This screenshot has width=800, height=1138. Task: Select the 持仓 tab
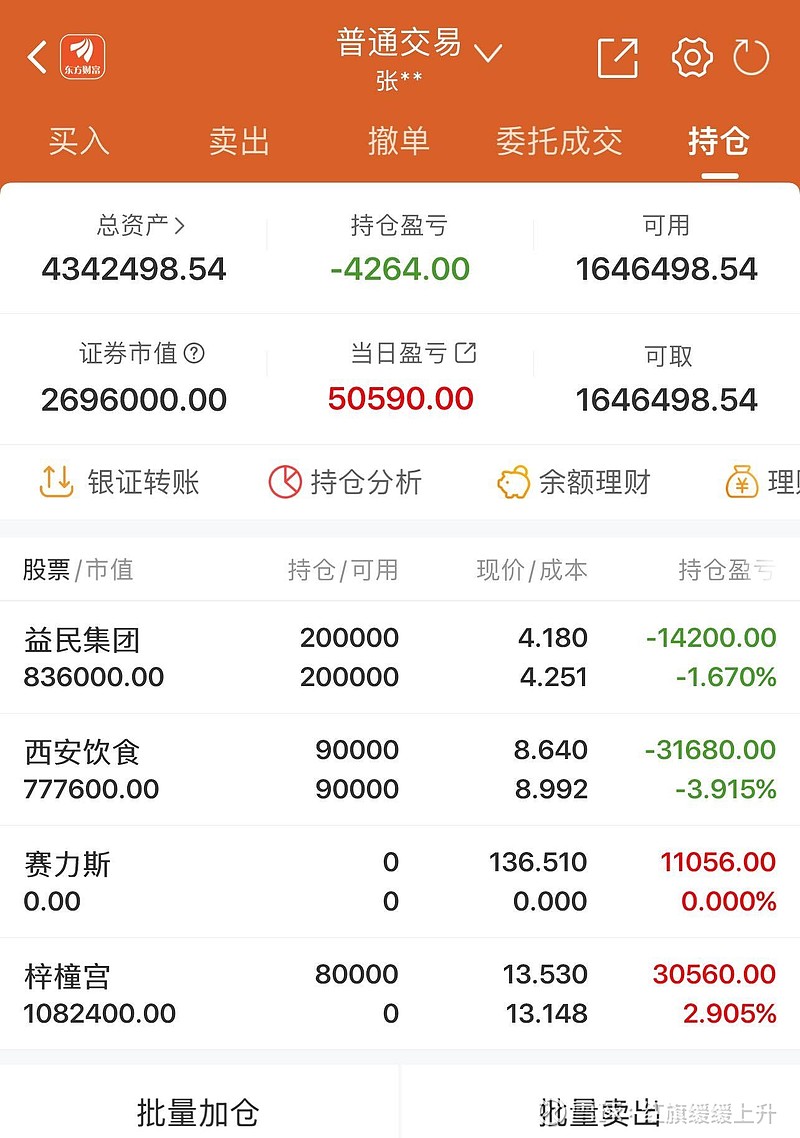click(718, 141)
